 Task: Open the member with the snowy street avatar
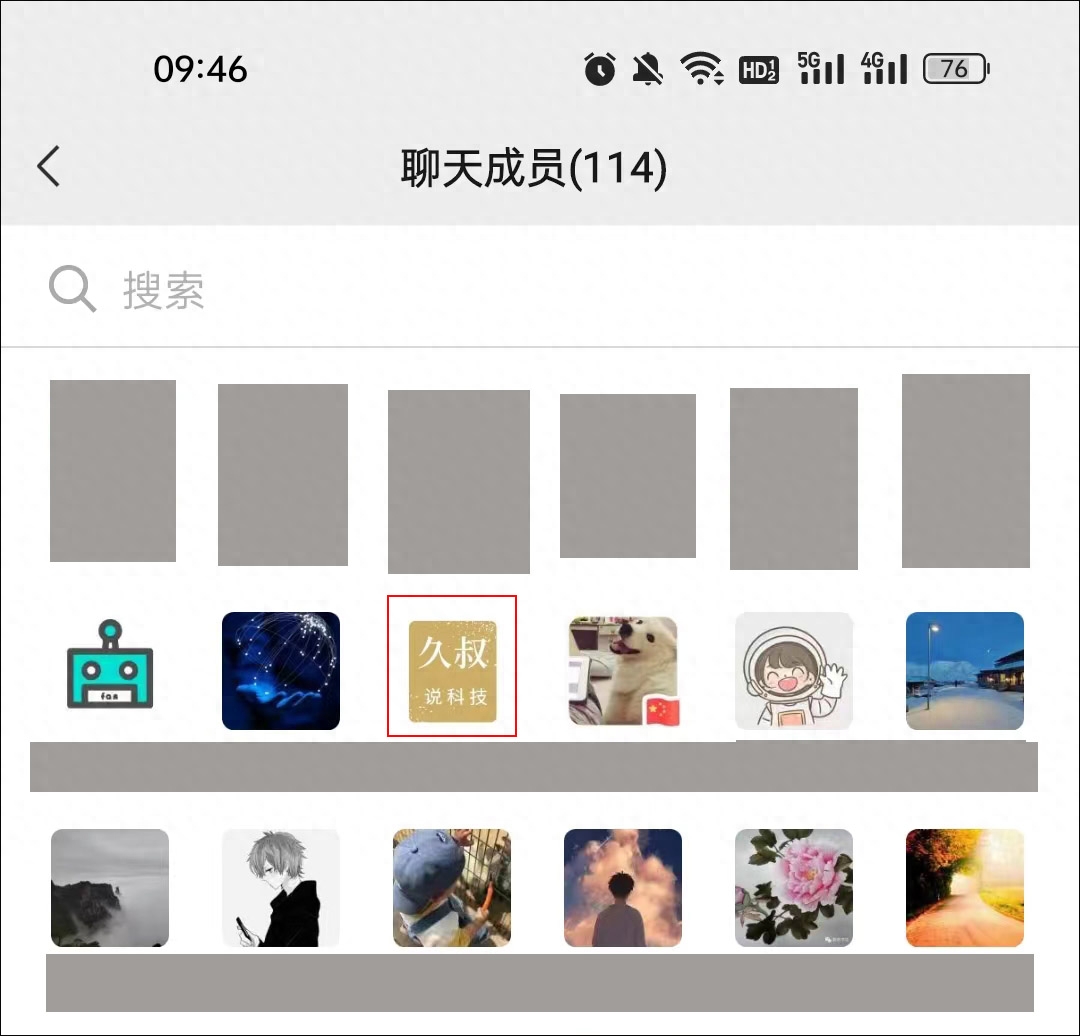pyautogui.click(x=965, y=671)
